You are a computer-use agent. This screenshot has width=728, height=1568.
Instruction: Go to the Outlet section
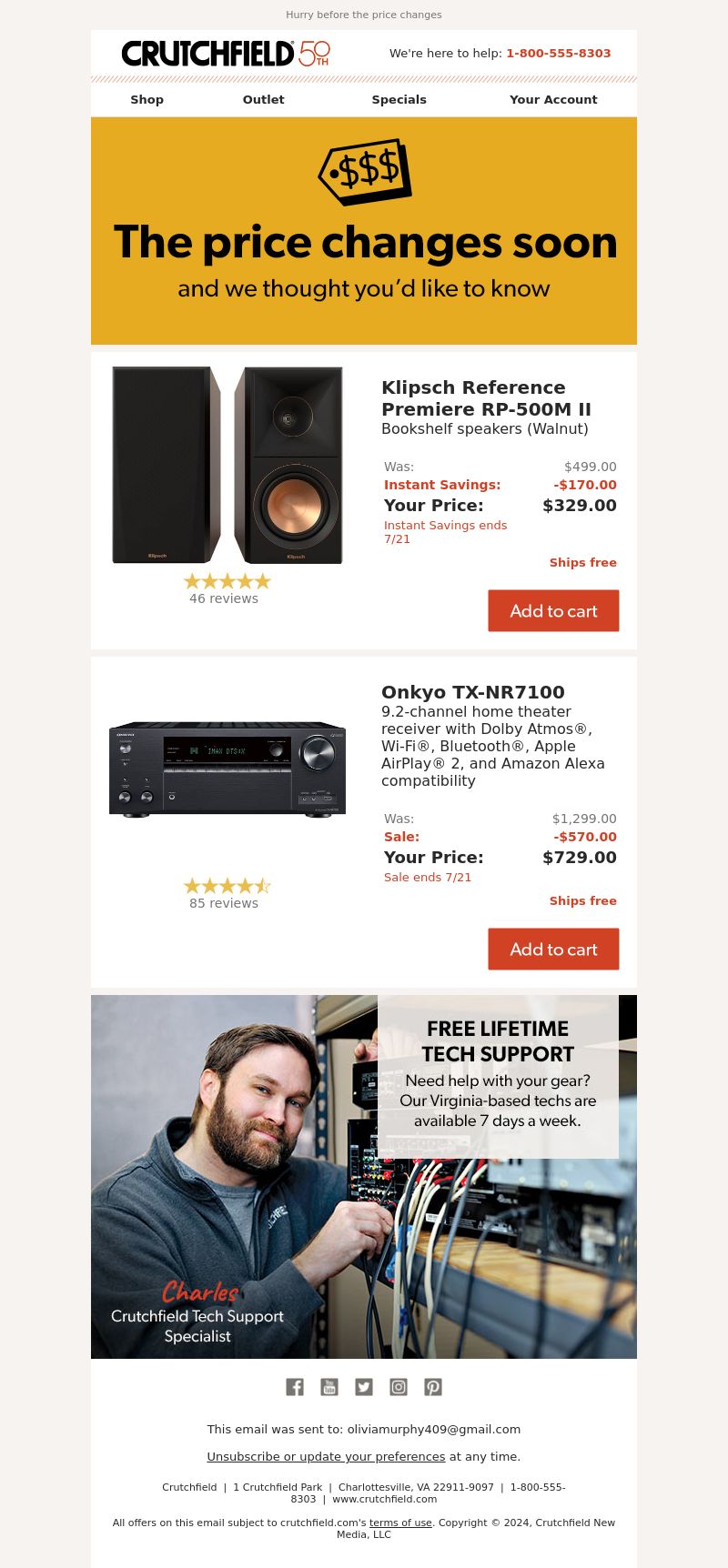(x=263, y=100)
